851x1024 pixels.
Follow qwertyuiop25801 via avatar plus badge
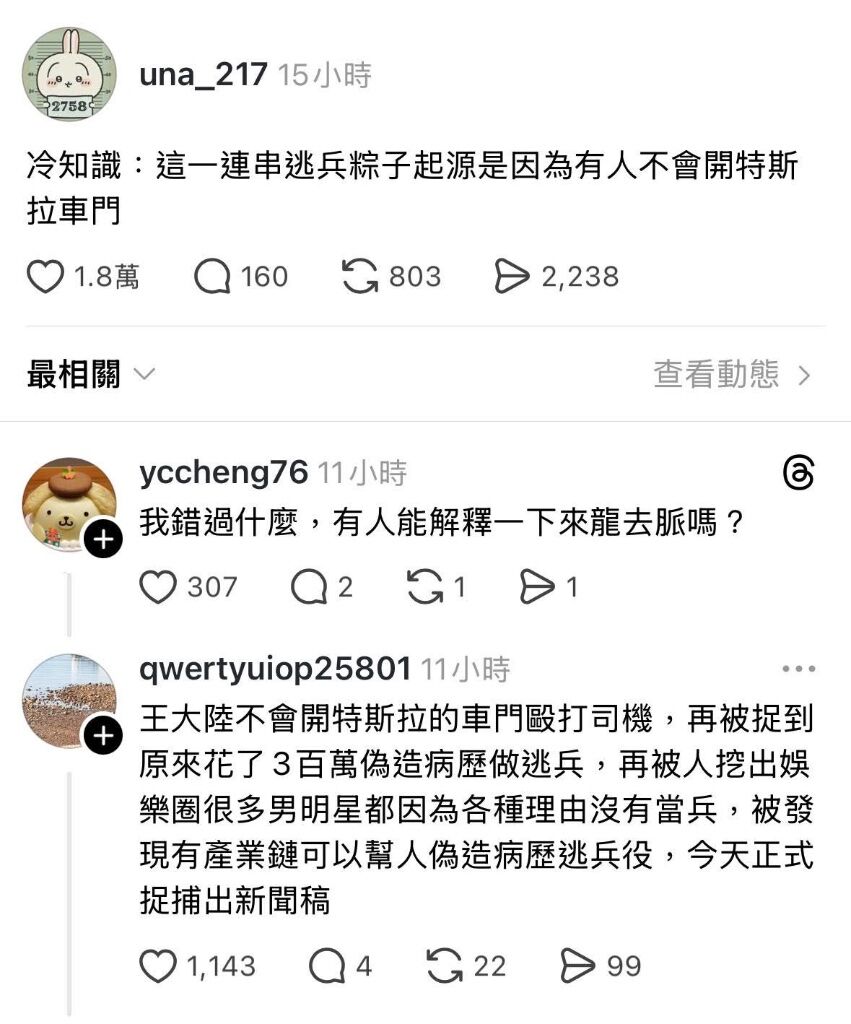105,737
